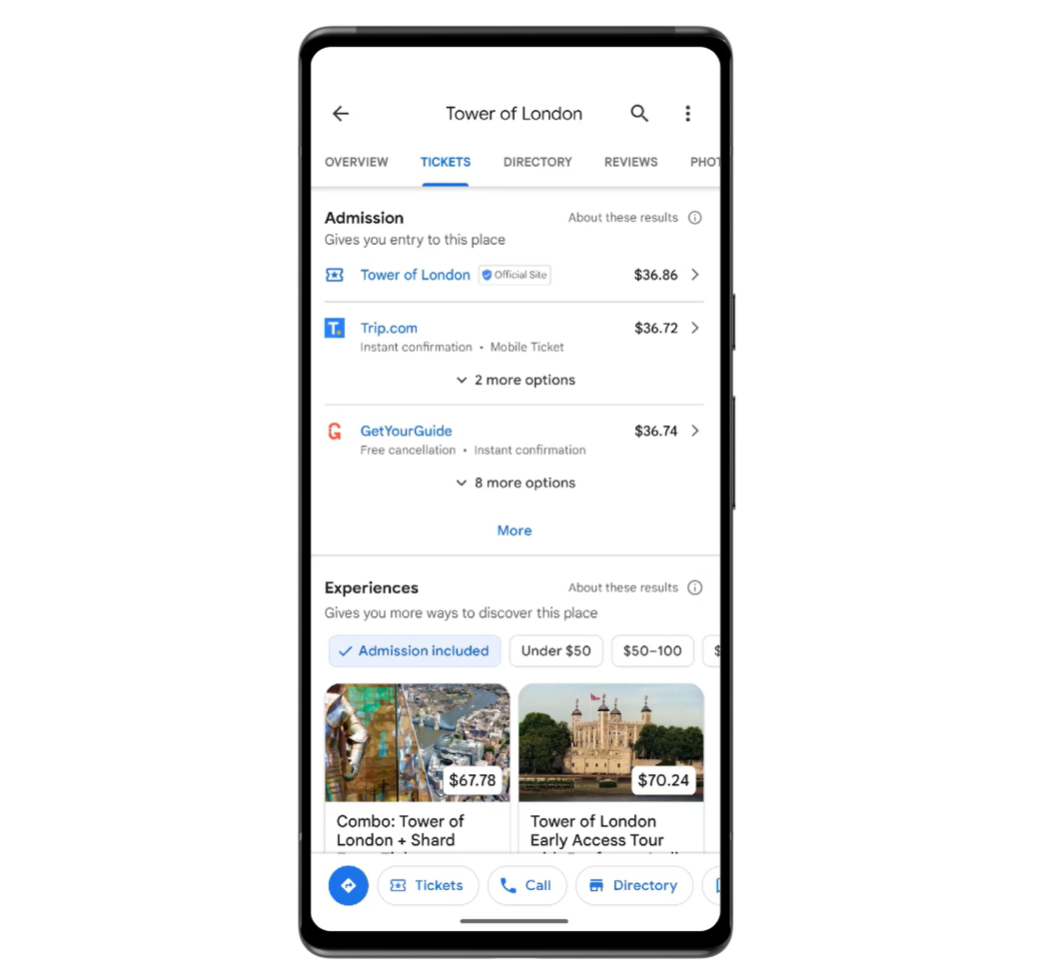Open the Trip.com ticket offer
The image size is (1047, 971).
[389, 328]
